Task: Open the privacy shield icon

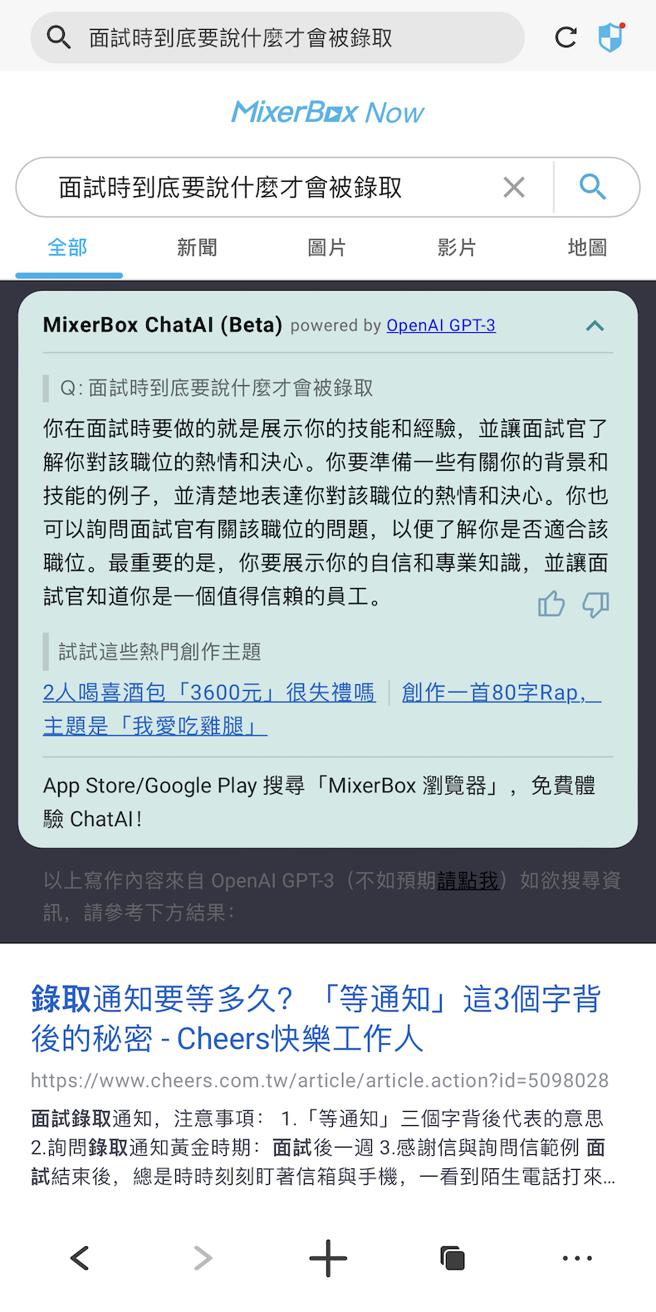Action: pos(610,38)
